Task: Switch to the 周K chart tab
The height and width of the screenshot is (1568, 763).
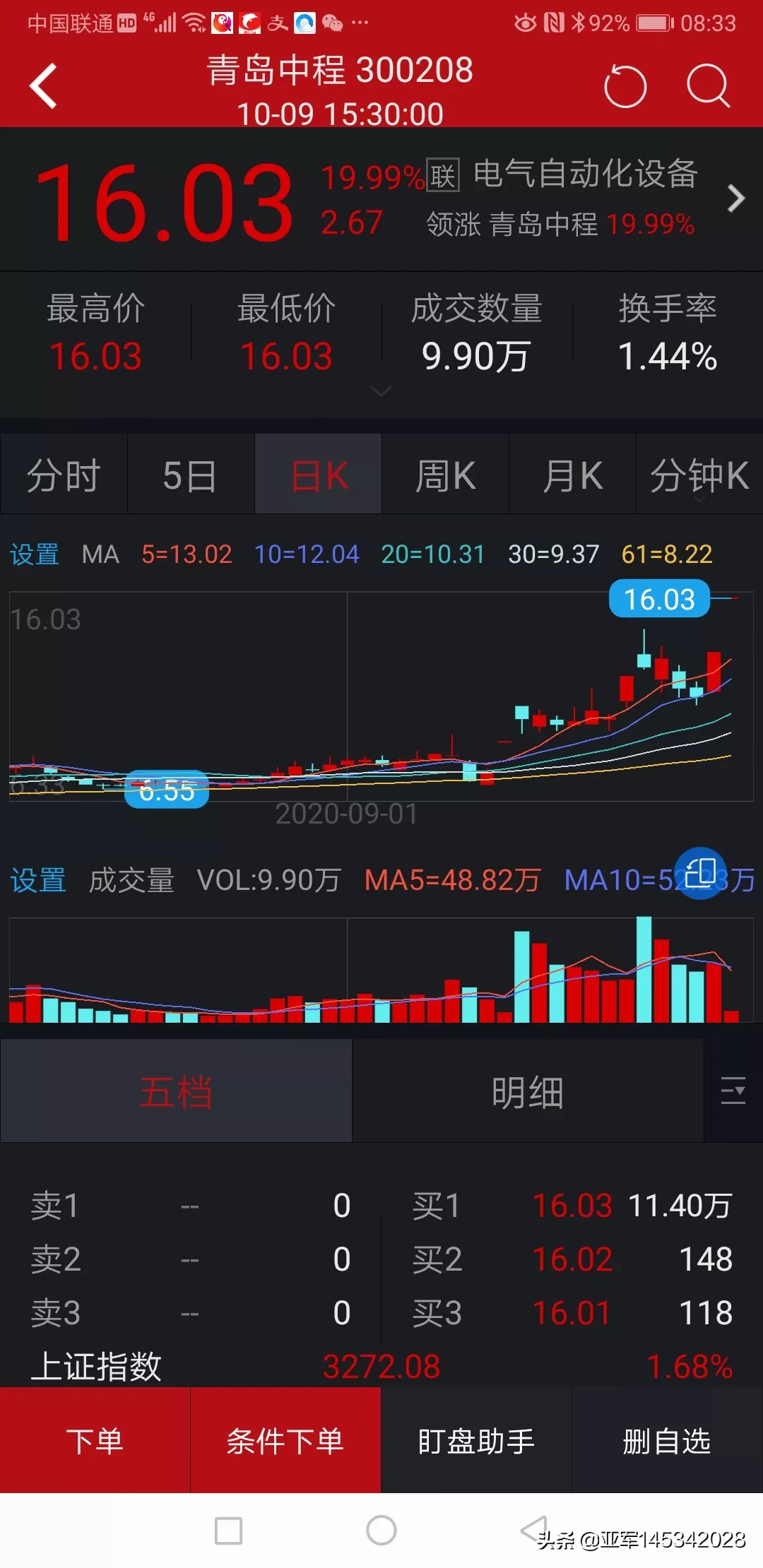Action: pos(445,475)
